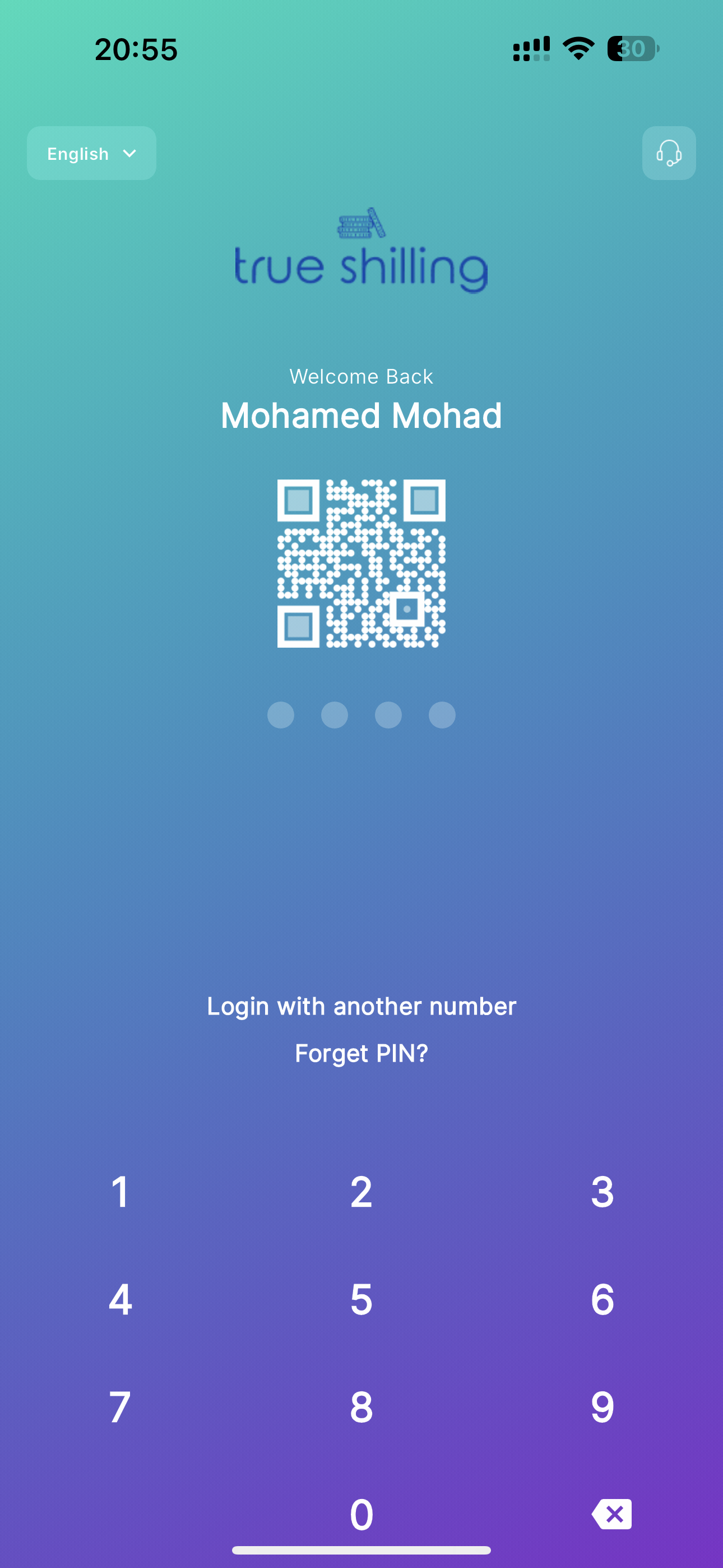Image resolution: width=723 pixels, height=1568 pixels.
Task: Enter digit 1 on the PIN keypad
Action: coord(121,1192)
